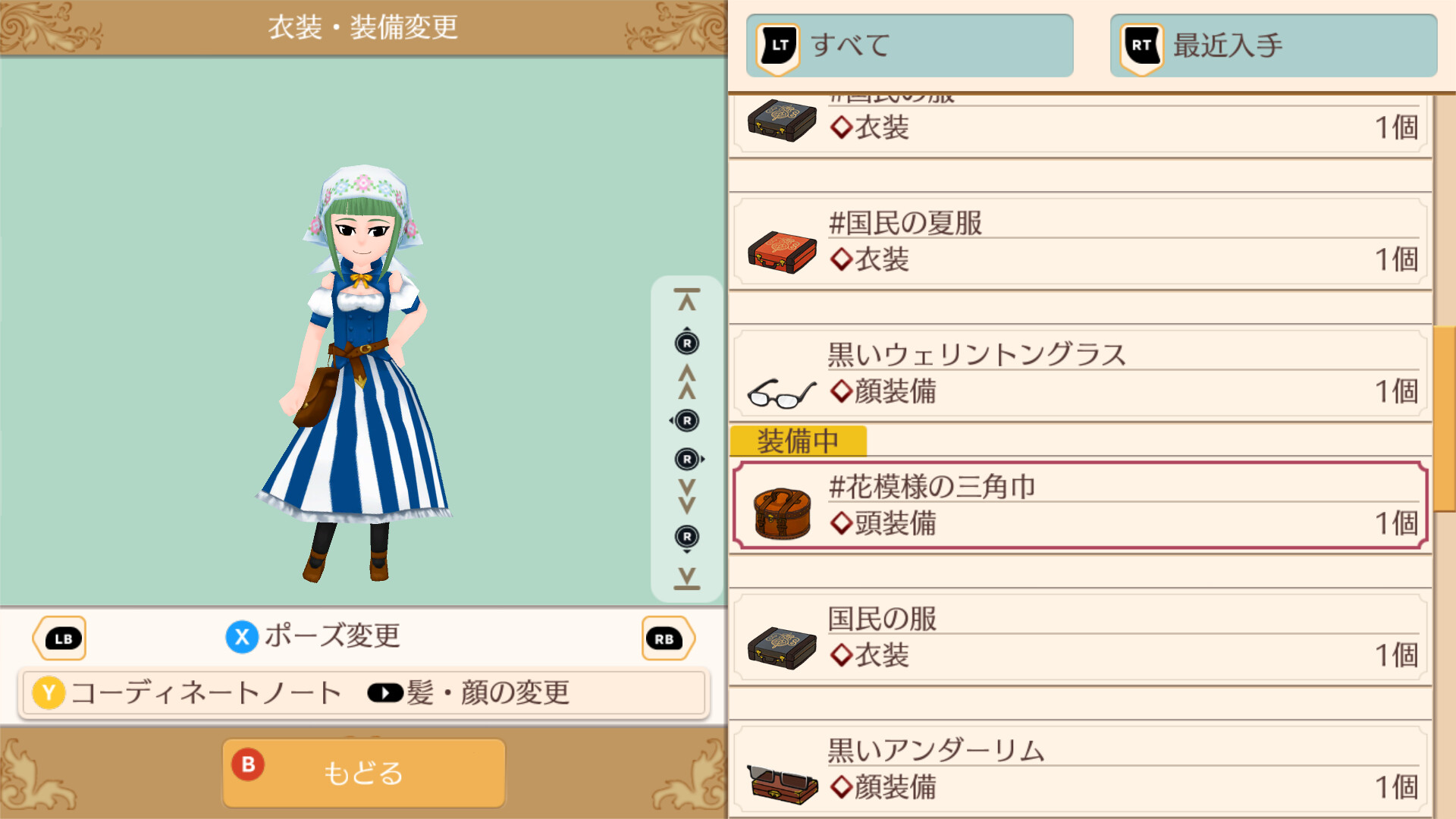The width and height of the screenshot is (1456, 819).
Task: Choose the 国民の服 costume
Action: point(1081,639)
